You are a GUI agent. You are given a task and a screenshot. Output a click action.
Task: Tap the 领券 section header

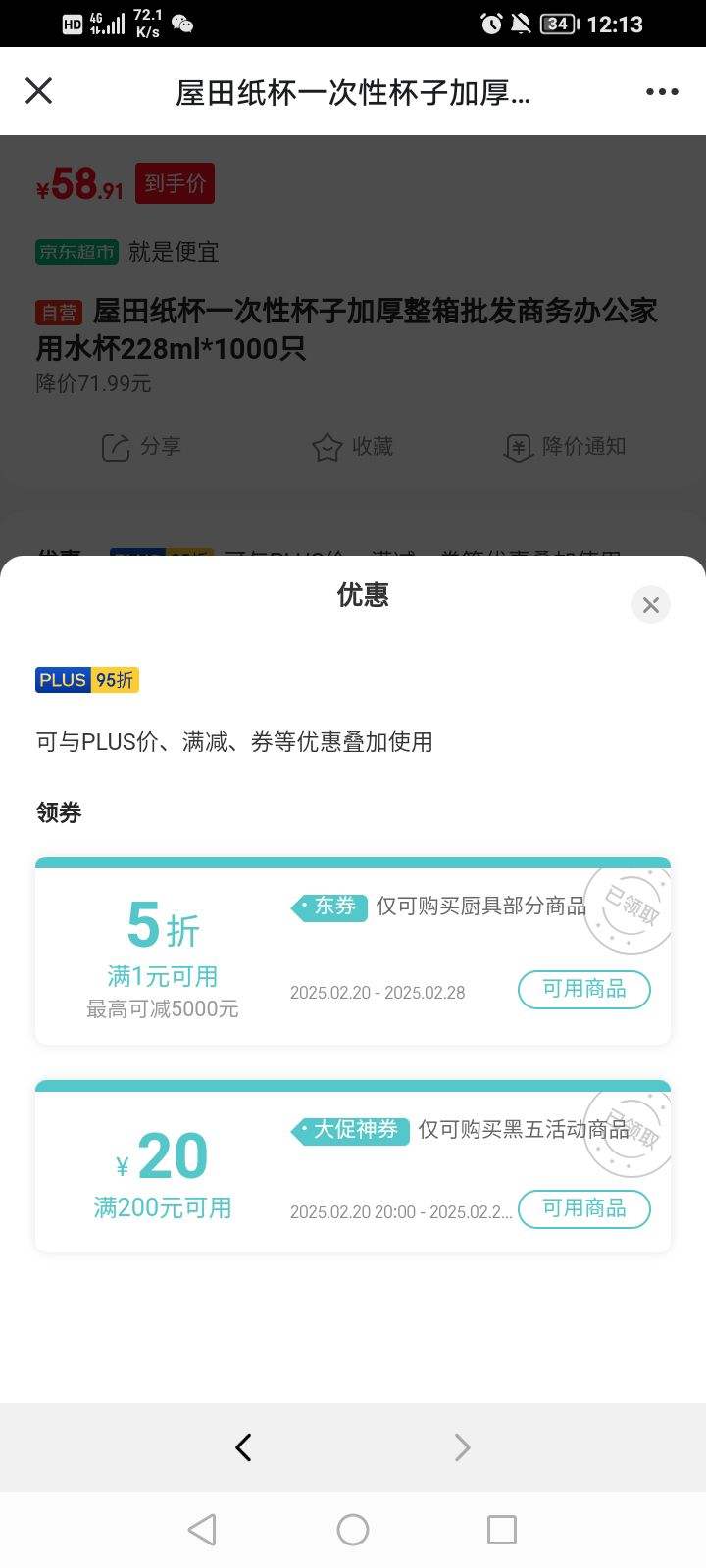click(x=59, y=812)
